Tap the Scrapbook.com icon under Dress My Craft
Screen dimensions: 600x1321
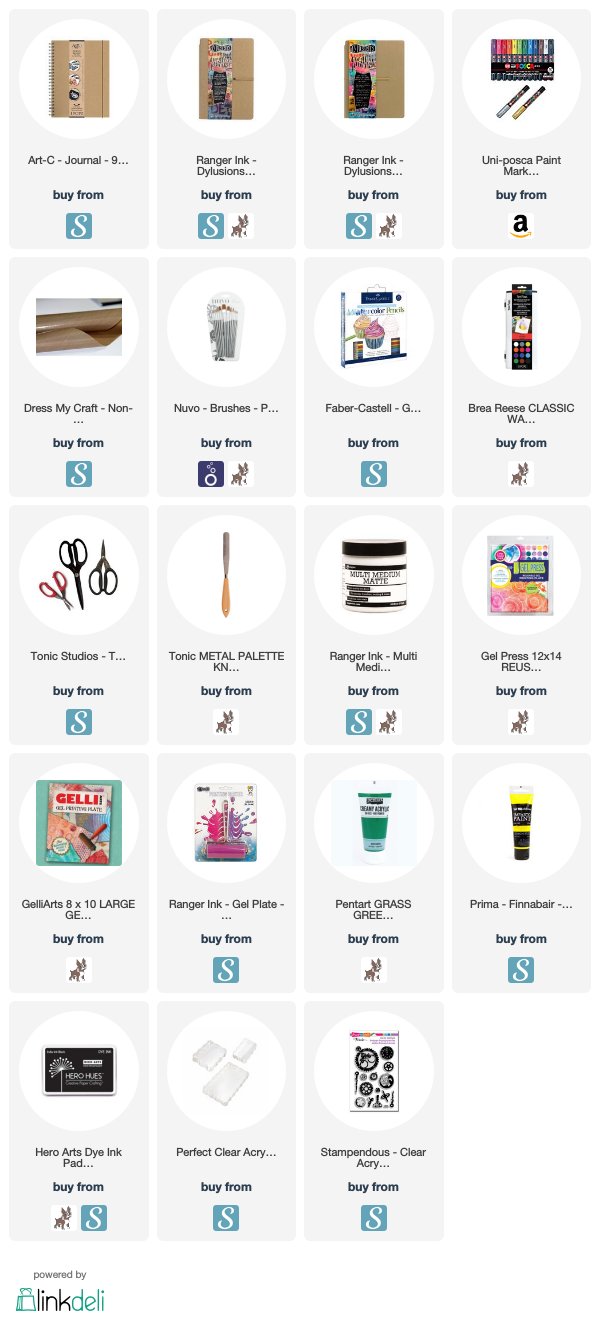tap(78, 474)
